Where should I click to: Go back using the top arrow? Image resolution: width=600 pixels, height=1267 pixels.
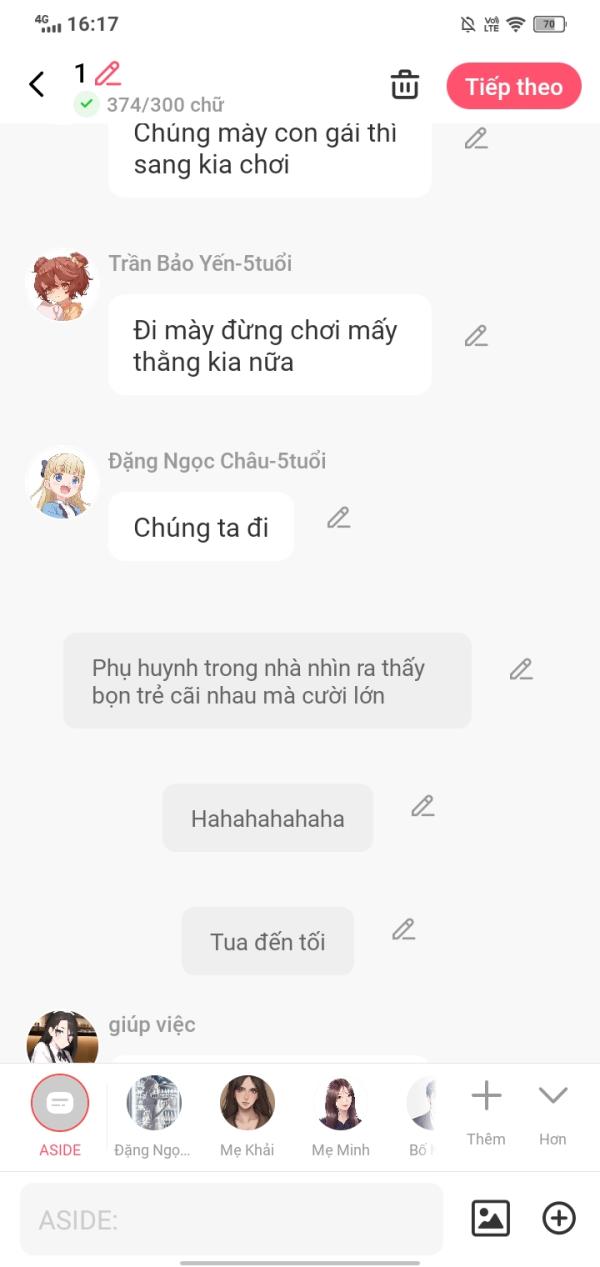[37, 85]
